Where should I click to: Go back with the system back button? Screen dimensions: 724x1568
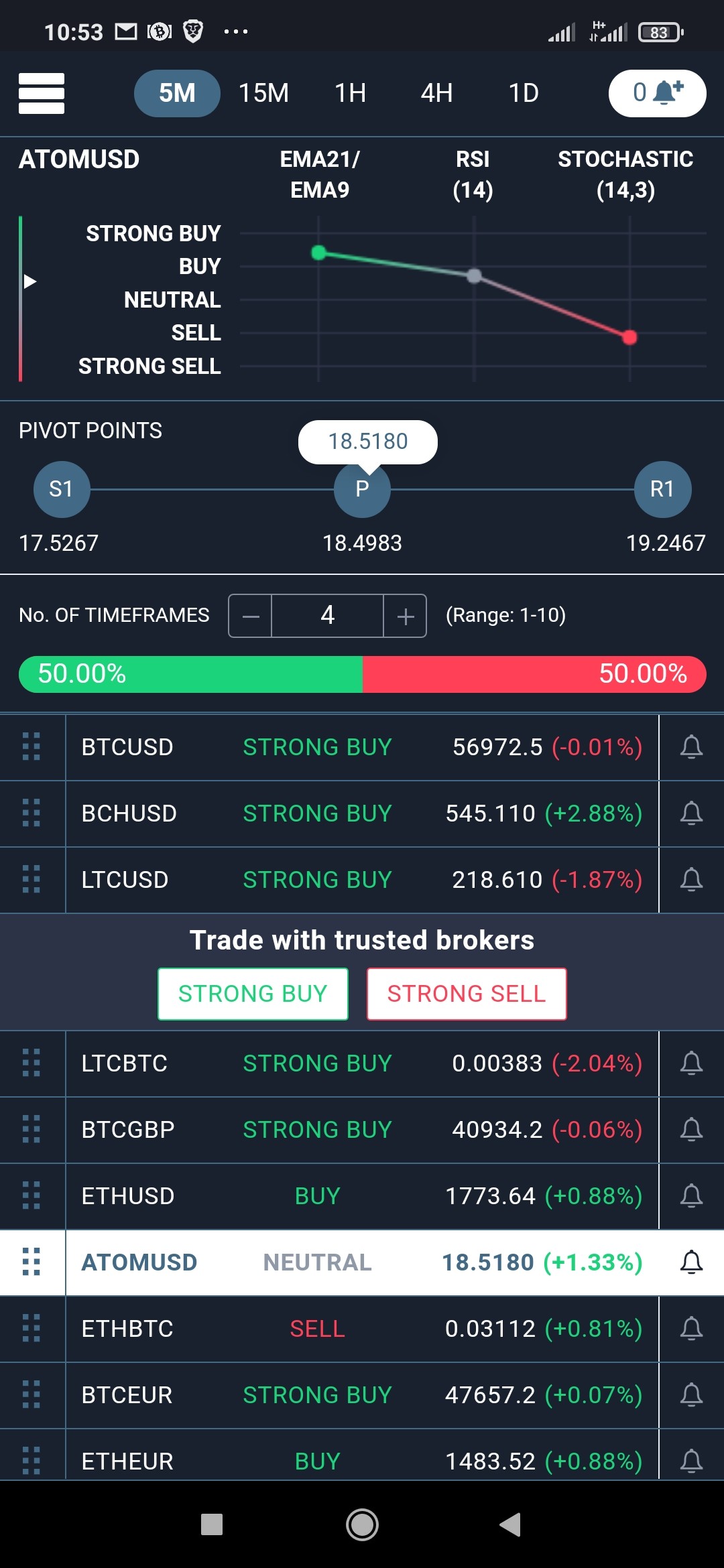tap(510, 1524)
